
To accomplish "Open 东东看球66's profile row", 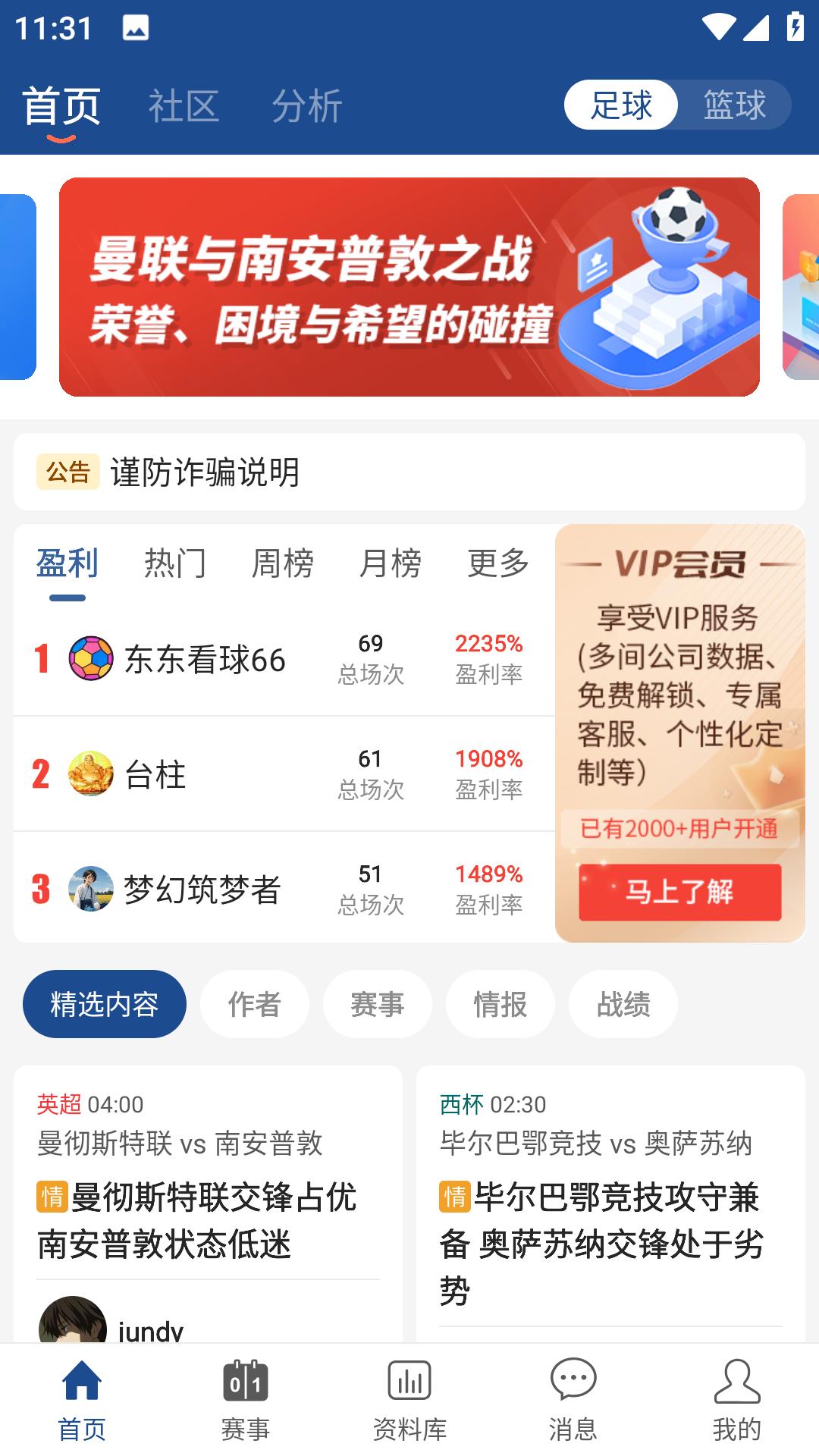I will click(x=284, y=658).
